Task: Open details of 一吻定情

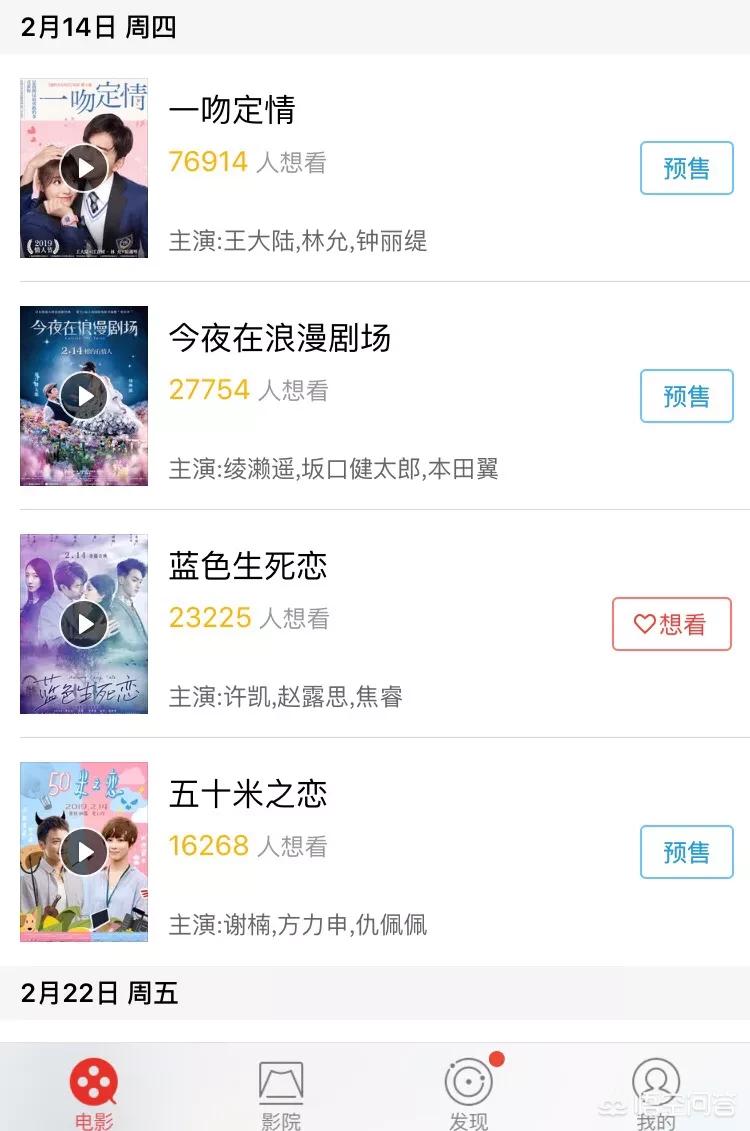Action: point(232,109)
